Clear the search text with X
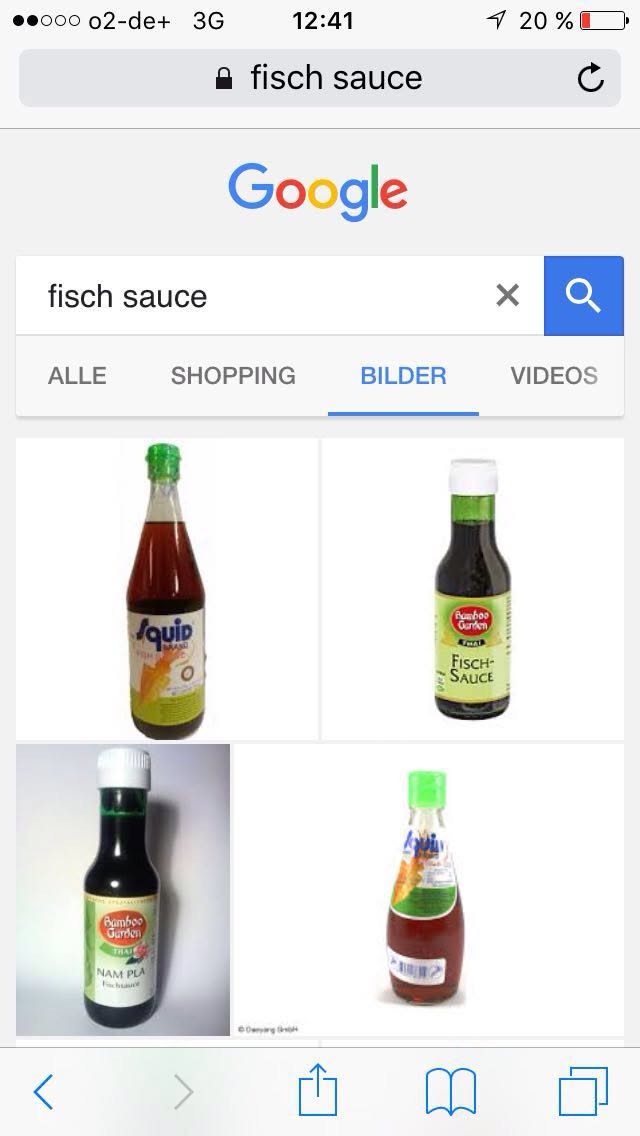The width and height of the screenshot is (640, 1136). tap(508, 295)
